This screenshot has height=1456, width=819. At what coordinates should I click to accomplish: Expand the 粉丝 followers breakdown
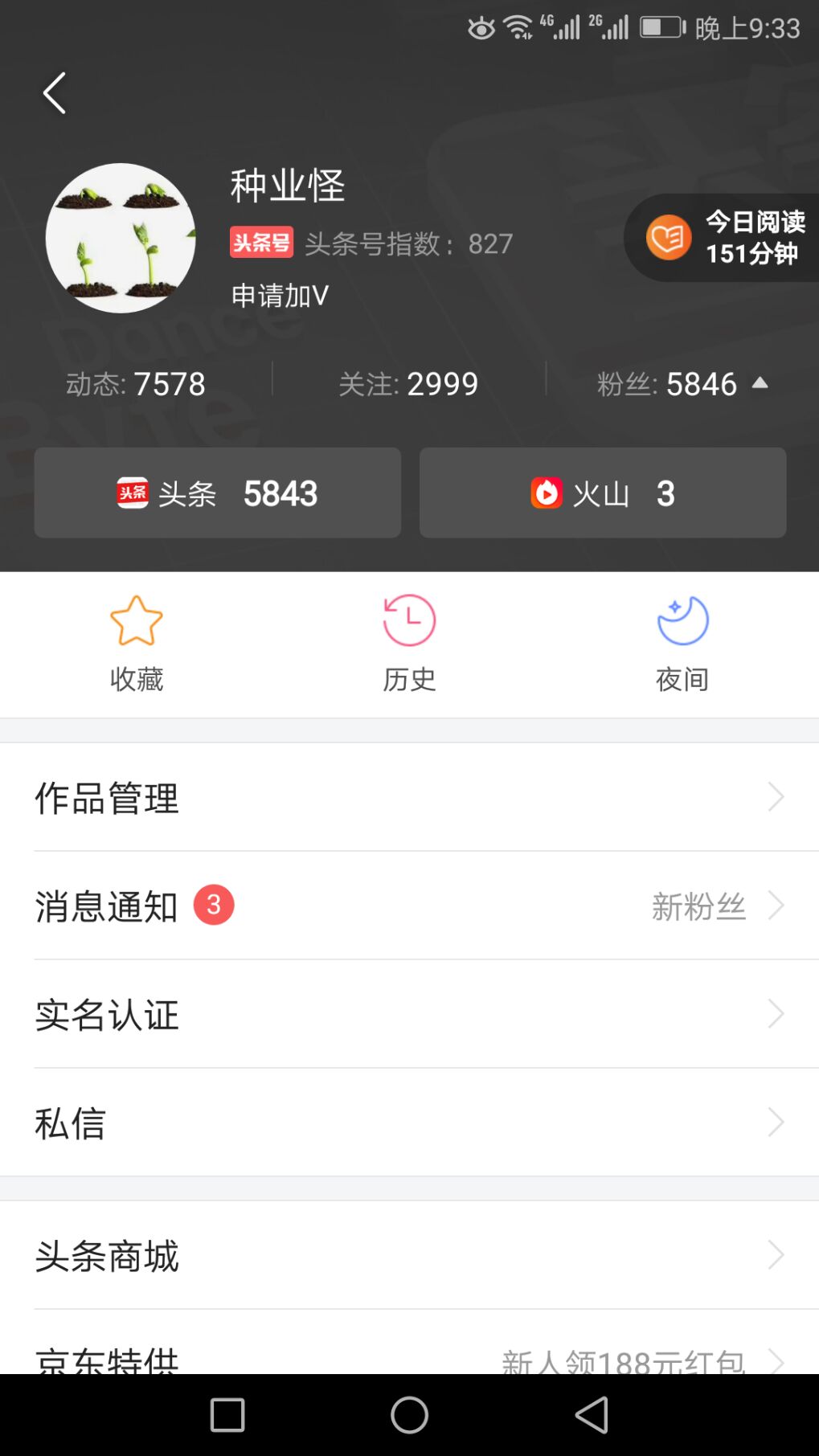pyautogui.click(x=682, y=384)
